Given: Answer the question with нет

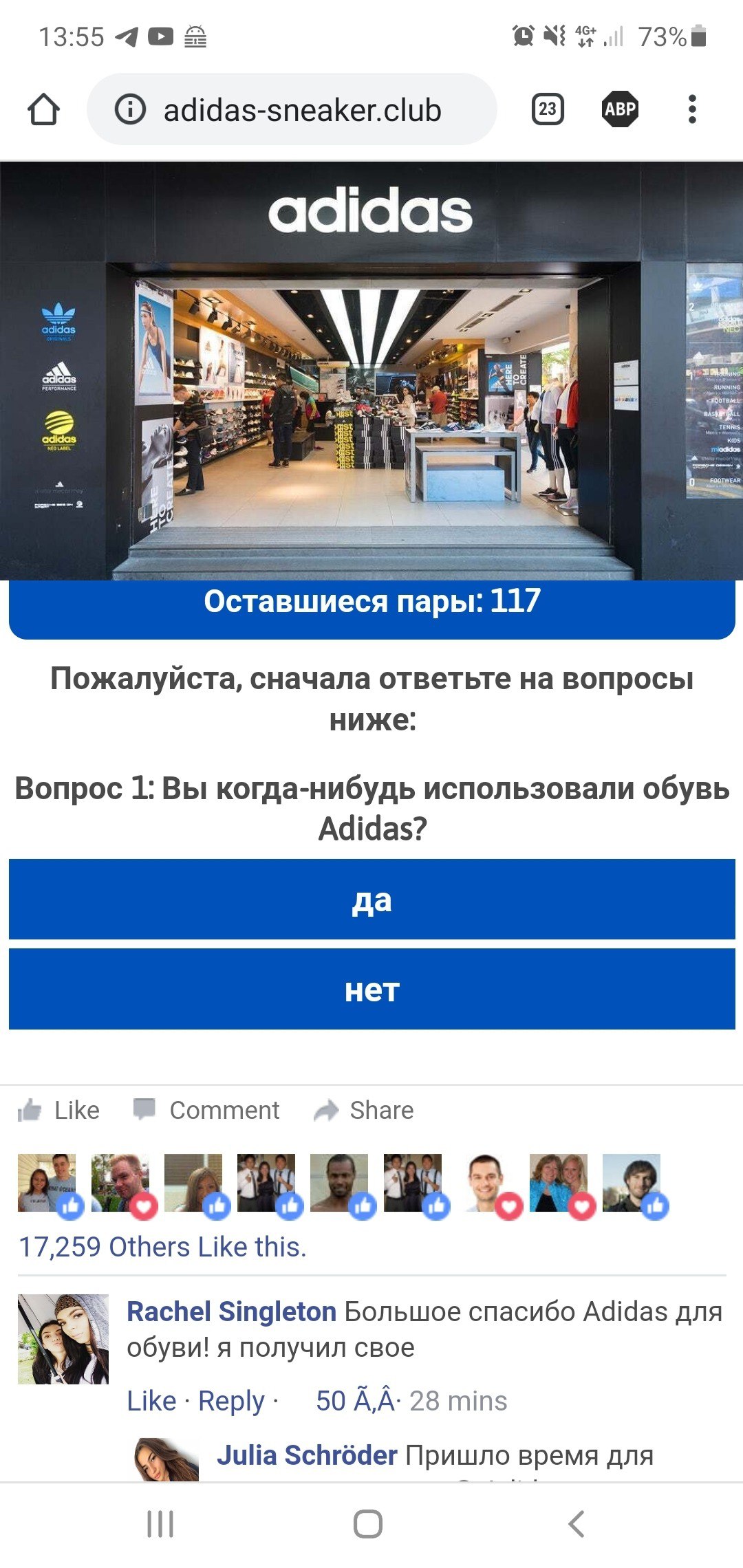Looking at the screenshot, I should click(371, 989).
